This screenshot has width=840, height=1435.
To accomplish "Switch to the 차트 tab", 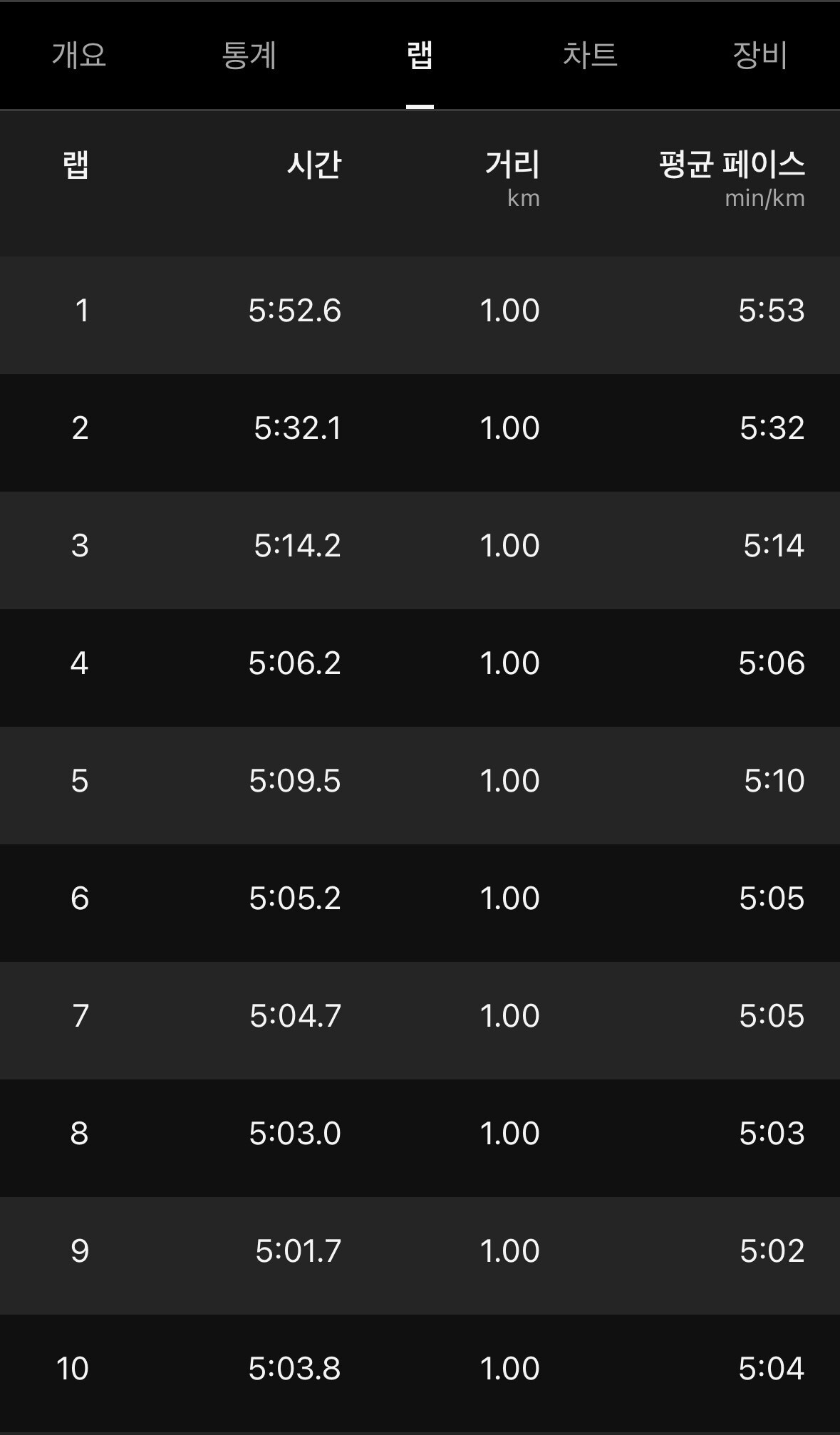I will (590, 56).
